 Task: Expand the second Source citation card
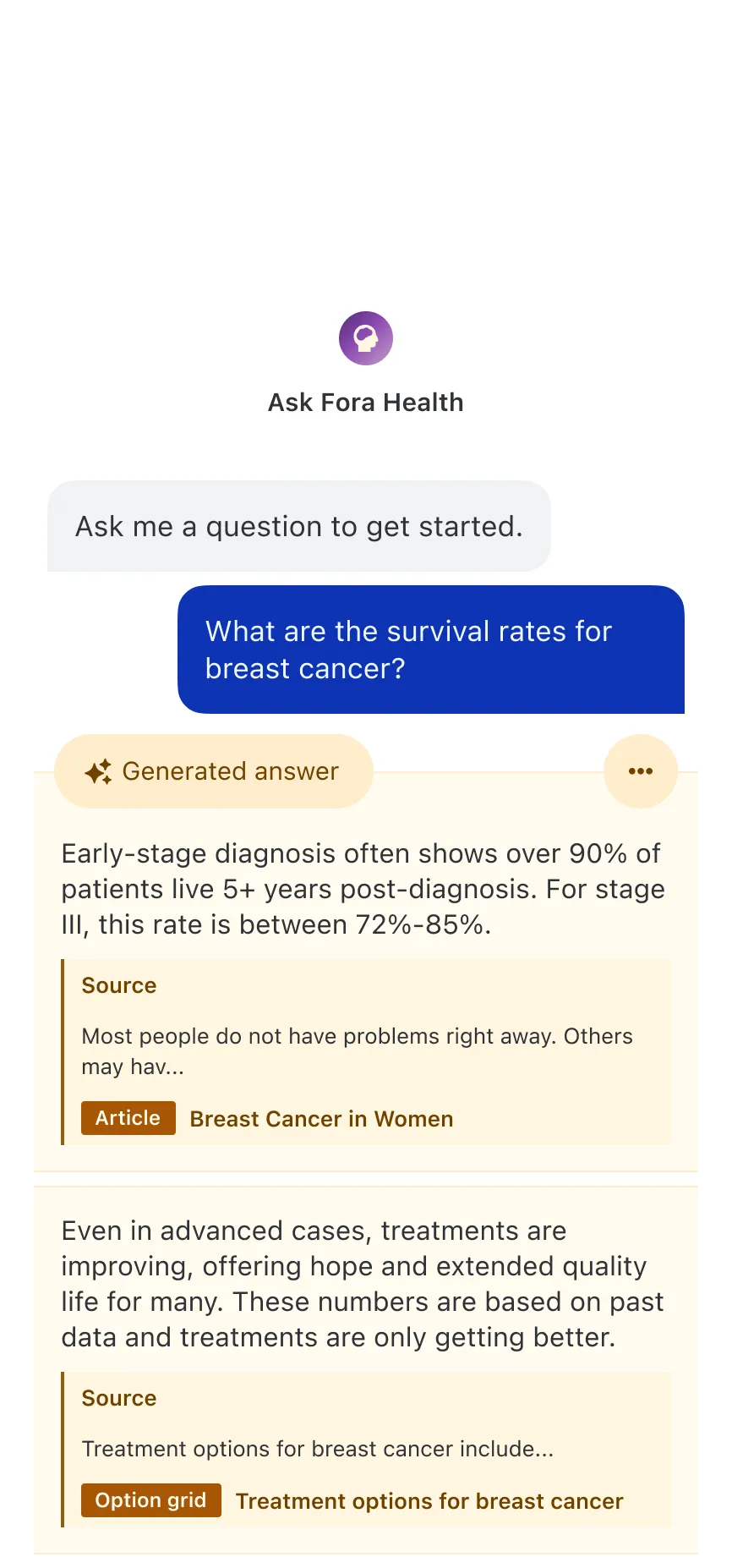tap(365, 1450)
